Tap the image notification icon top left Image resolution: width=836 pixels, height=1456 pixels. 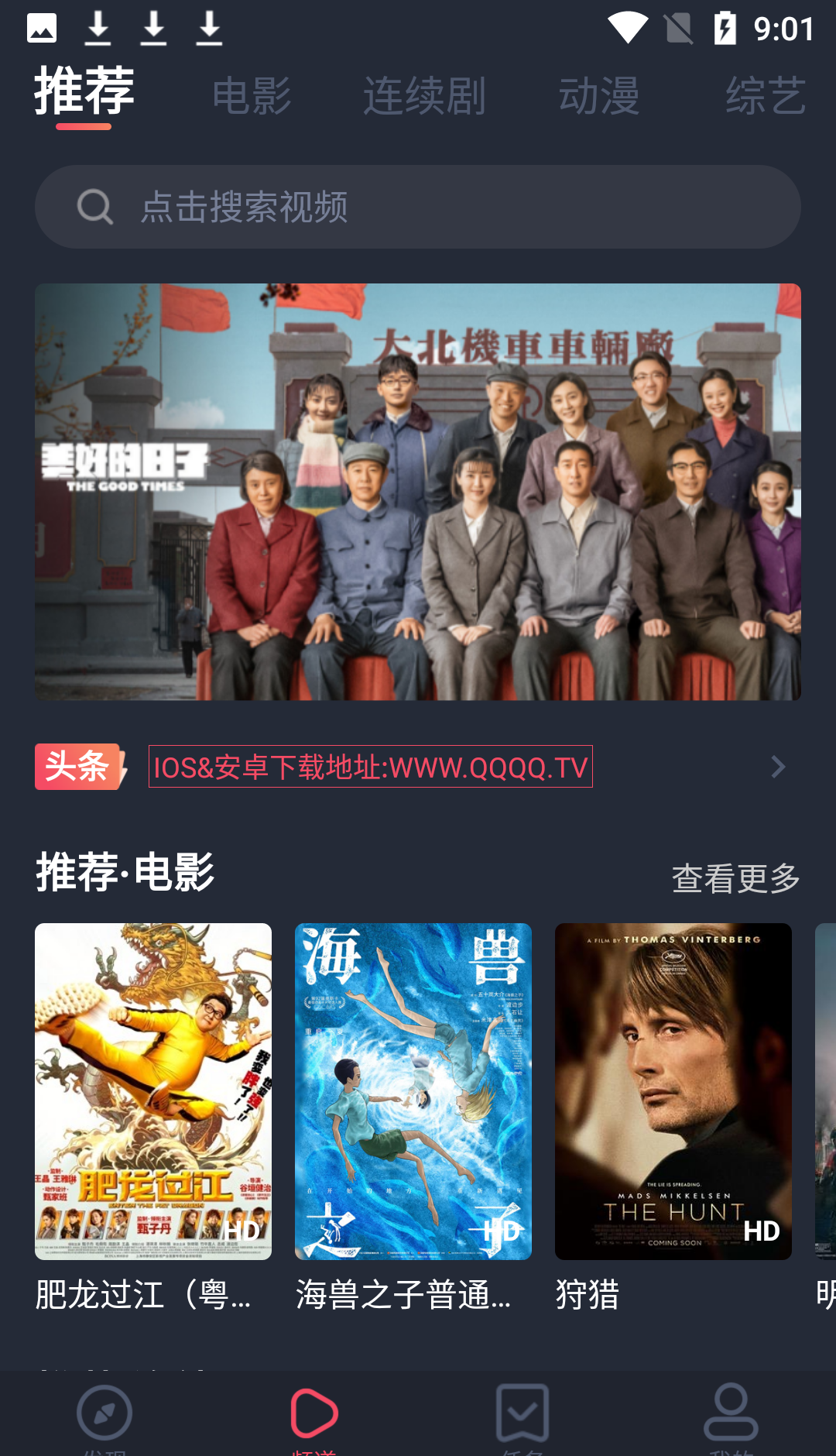tap(43, 28)
